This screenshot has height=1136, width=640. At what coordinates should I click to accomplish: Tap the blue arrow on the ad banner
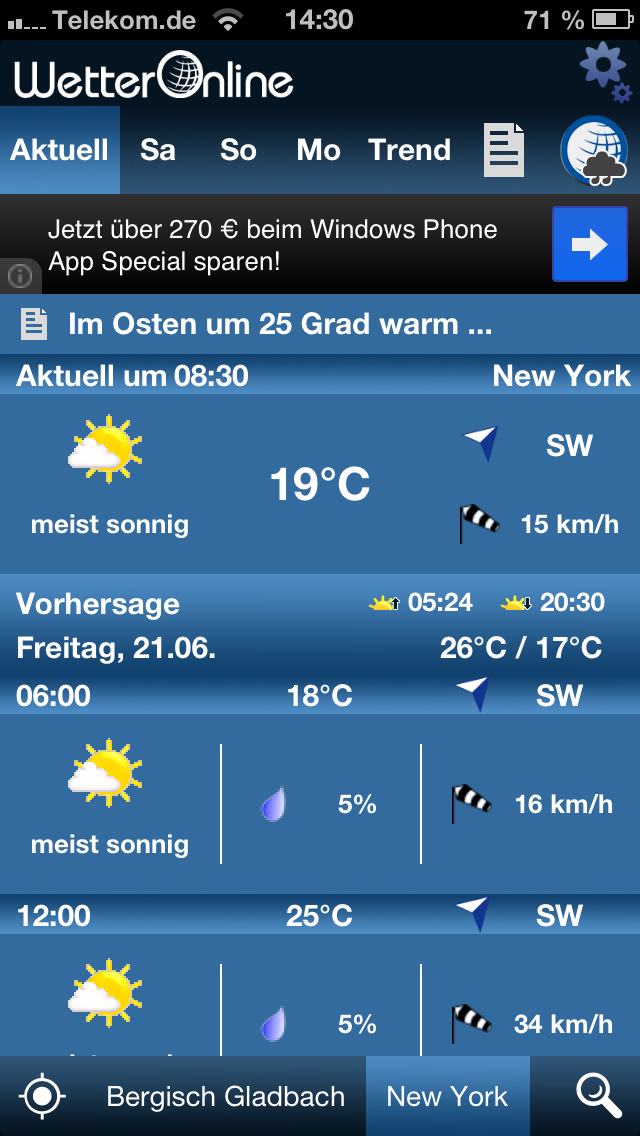click(589, 244)
